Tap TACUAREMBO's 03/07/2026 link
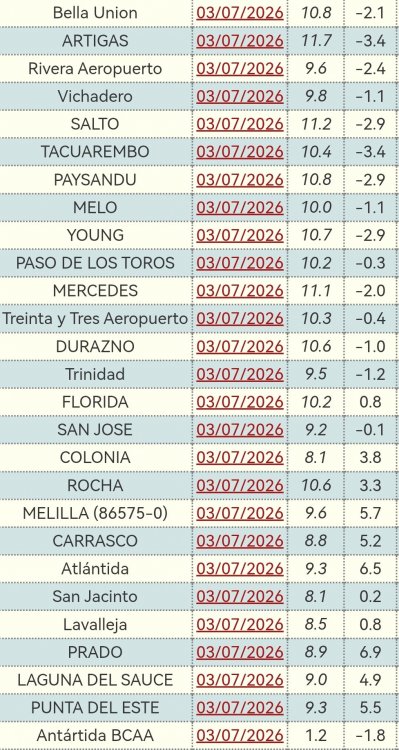399x750 pixels. click(x=240, y=152)
